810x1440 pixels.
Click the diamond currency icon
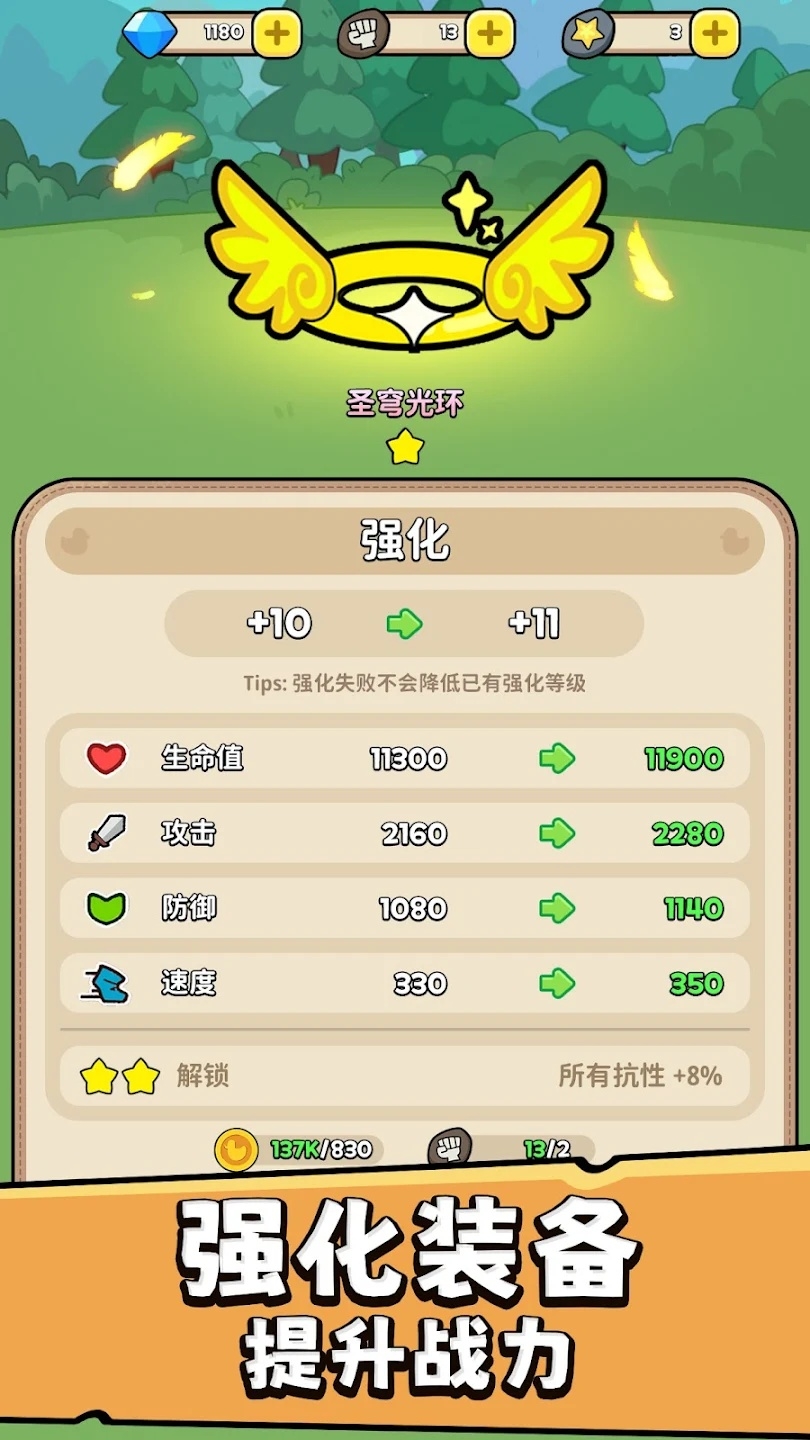click(x=150, y=31)
